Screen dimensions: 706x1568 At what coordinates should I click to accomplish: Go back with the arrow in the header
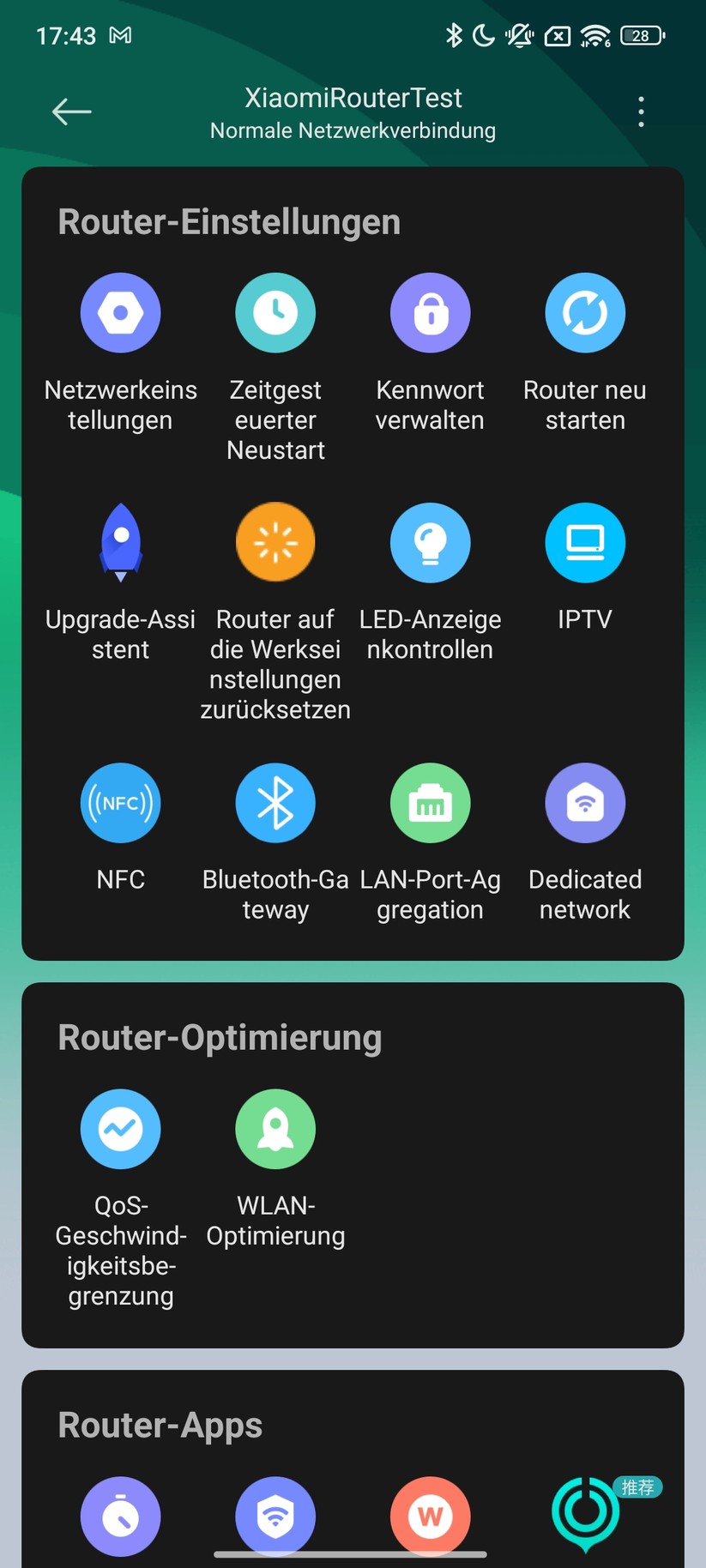click(71, 112)
